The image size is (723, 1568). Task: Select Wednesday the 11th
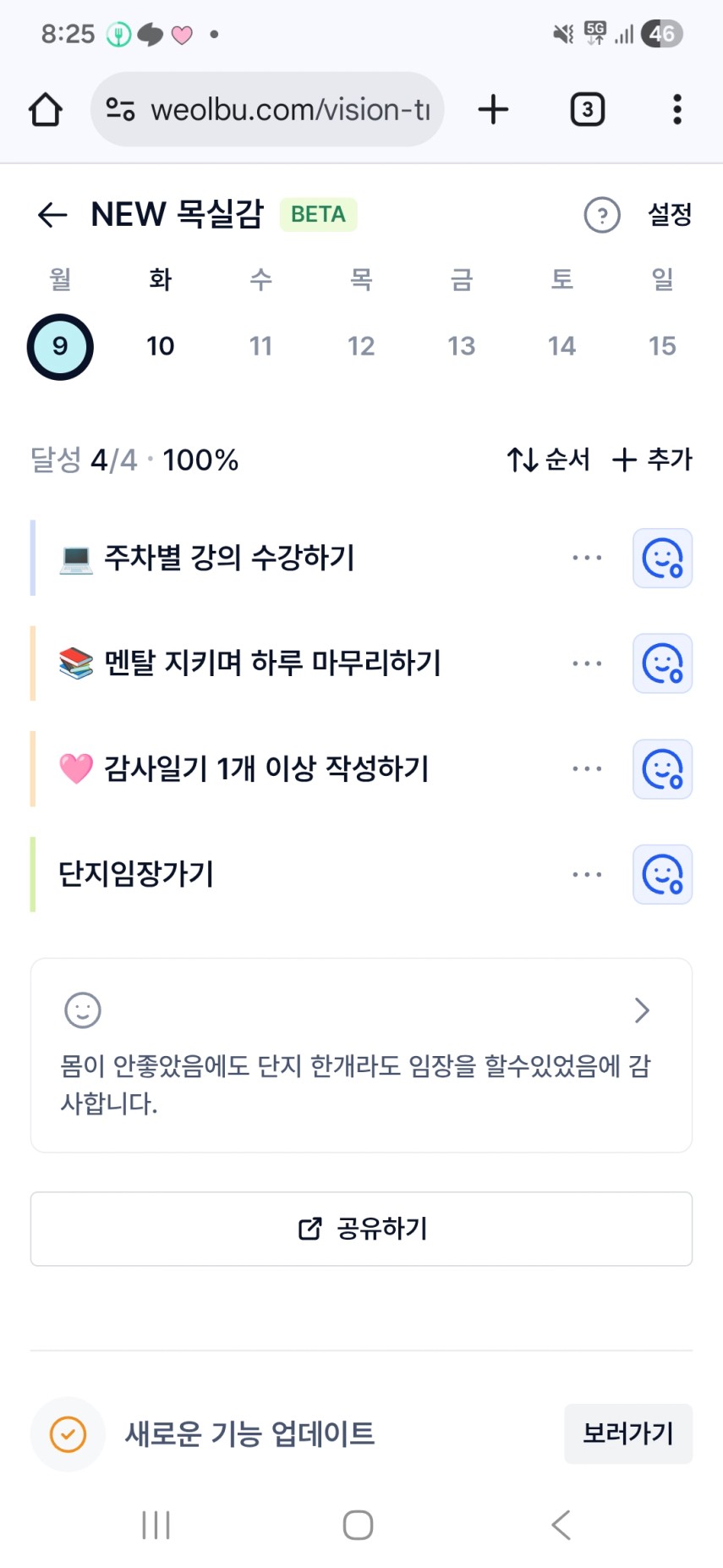pyautogui.click(x=260, y=346)
